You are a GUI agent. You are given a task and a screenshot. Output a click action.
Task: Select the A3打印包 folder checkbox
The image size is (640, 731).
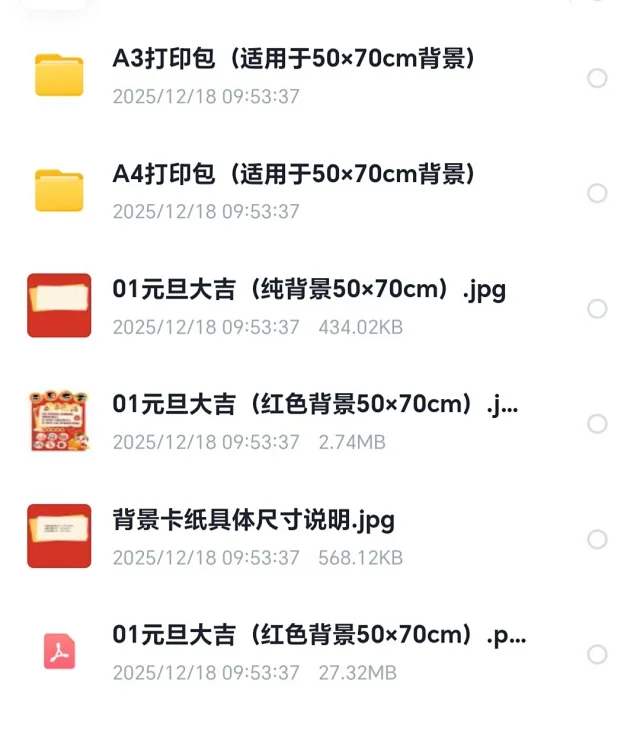[x=597, y=78]
